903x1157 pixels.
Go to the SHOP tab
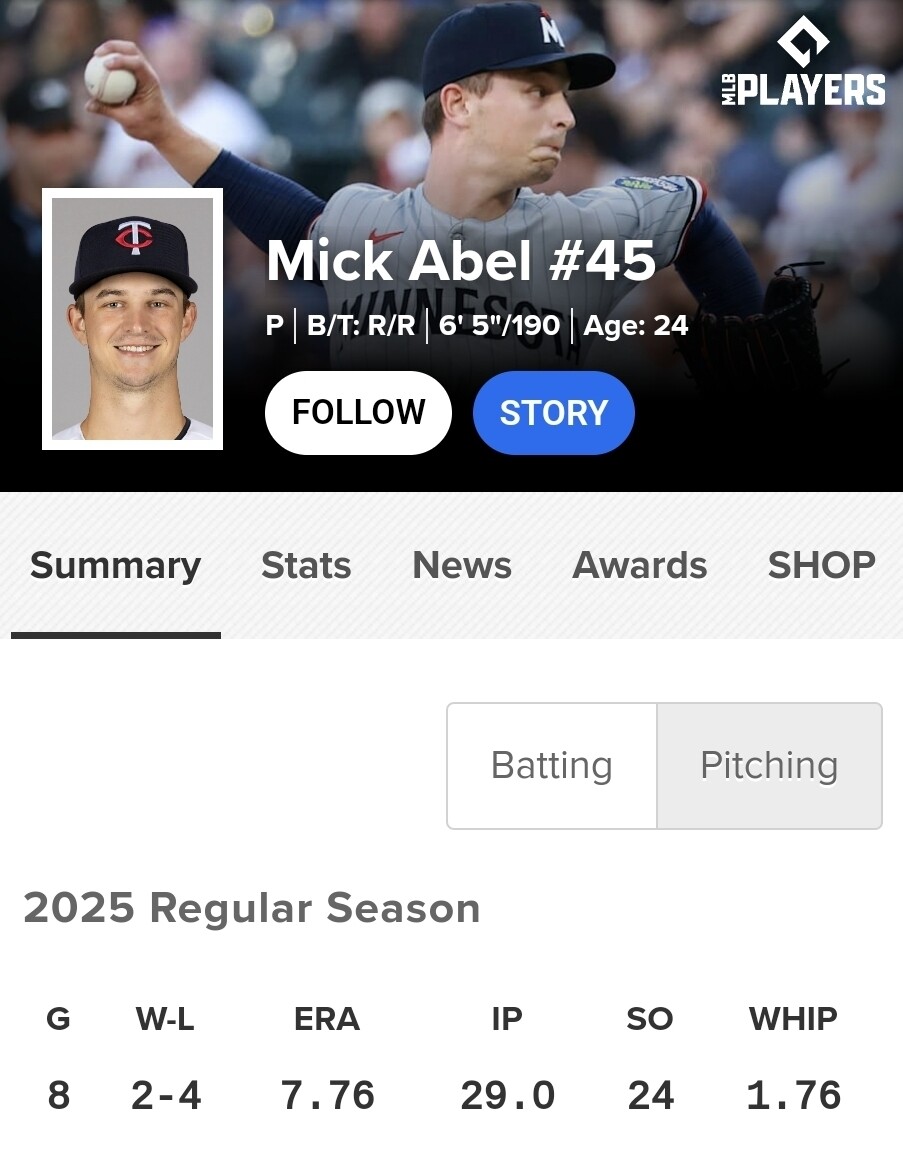[x=821, y=566]
